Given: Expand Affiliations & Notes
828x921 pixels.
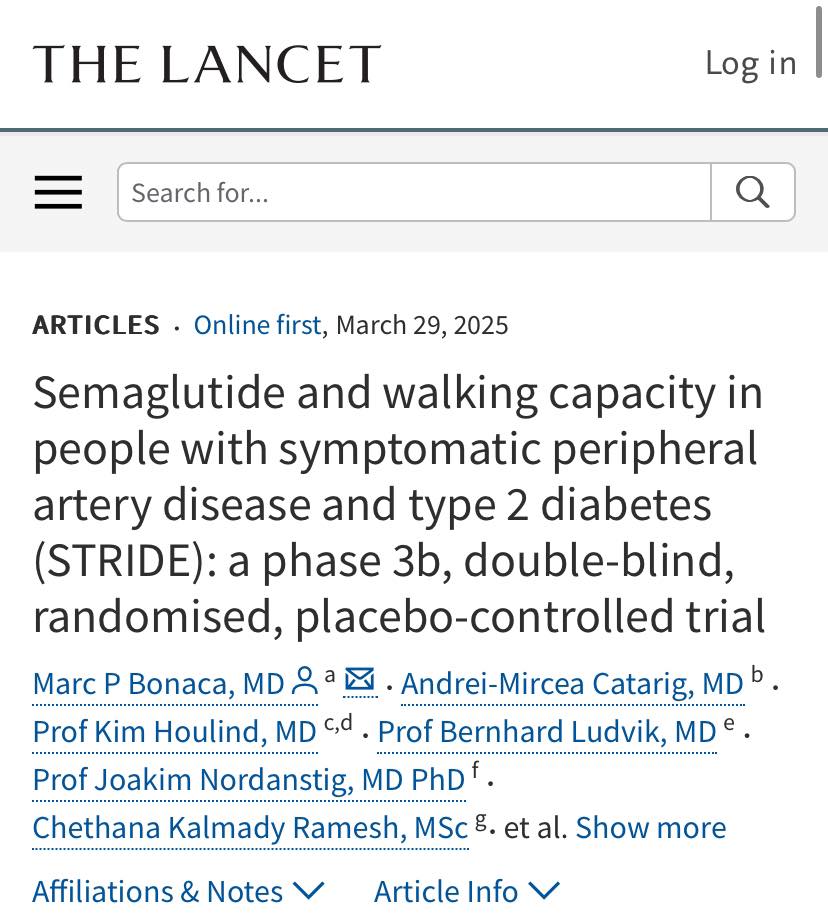Looking at the screenshot, I should click(x=178, y=891).
